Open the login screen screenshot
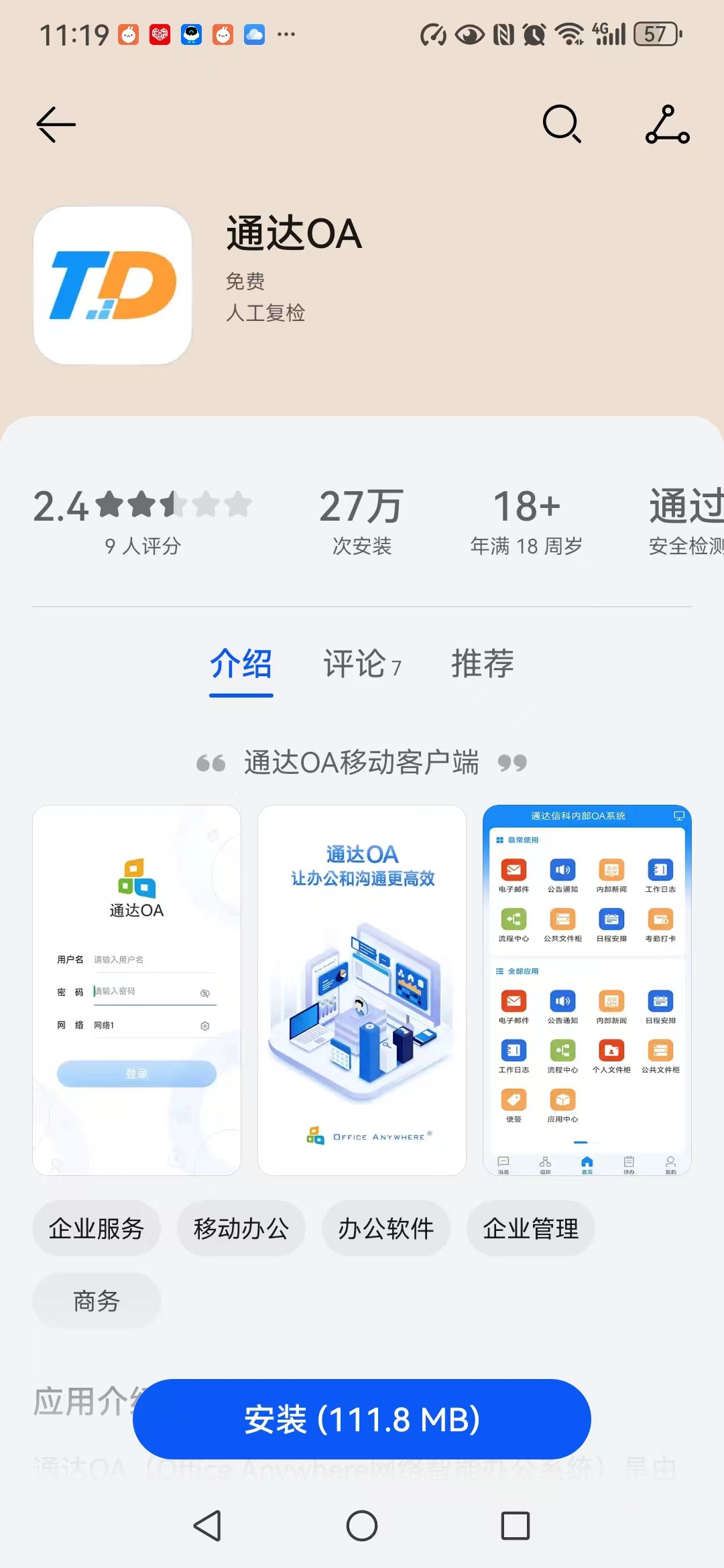This screenshot has height=1568, width=724. [x=137, y=990]
